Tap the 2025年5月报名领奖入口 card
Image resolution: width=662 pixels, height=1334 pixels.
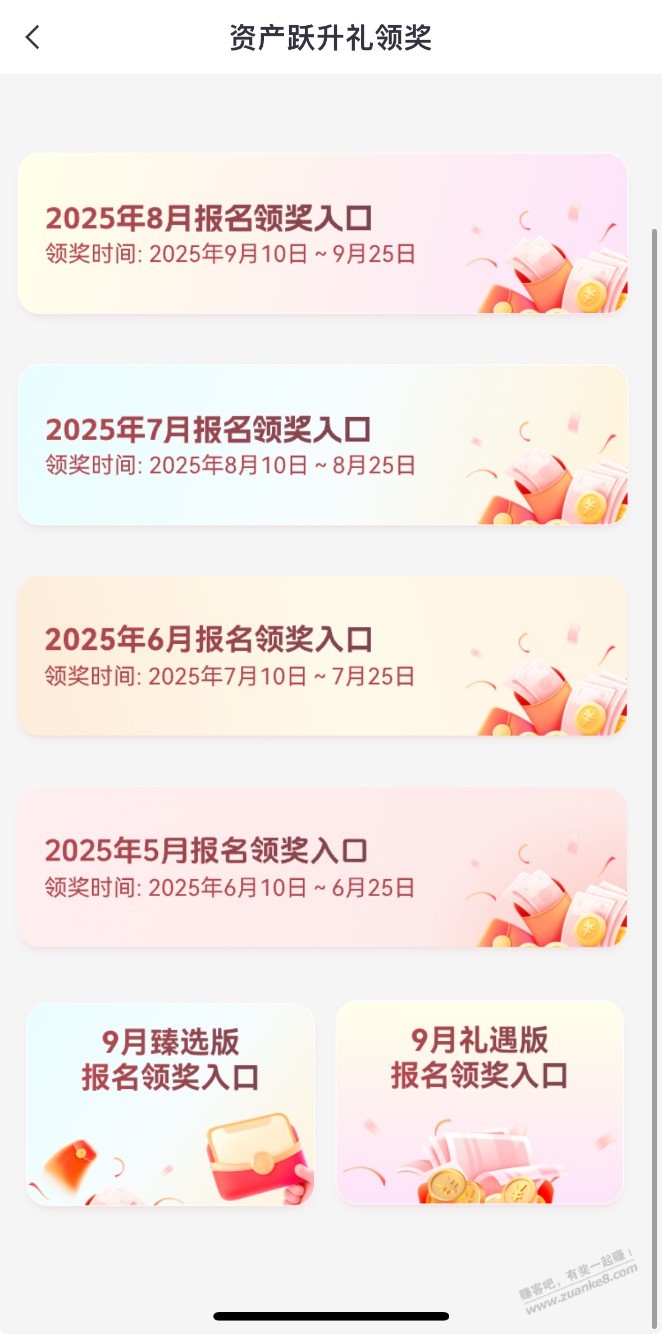(x=322, y=867)
